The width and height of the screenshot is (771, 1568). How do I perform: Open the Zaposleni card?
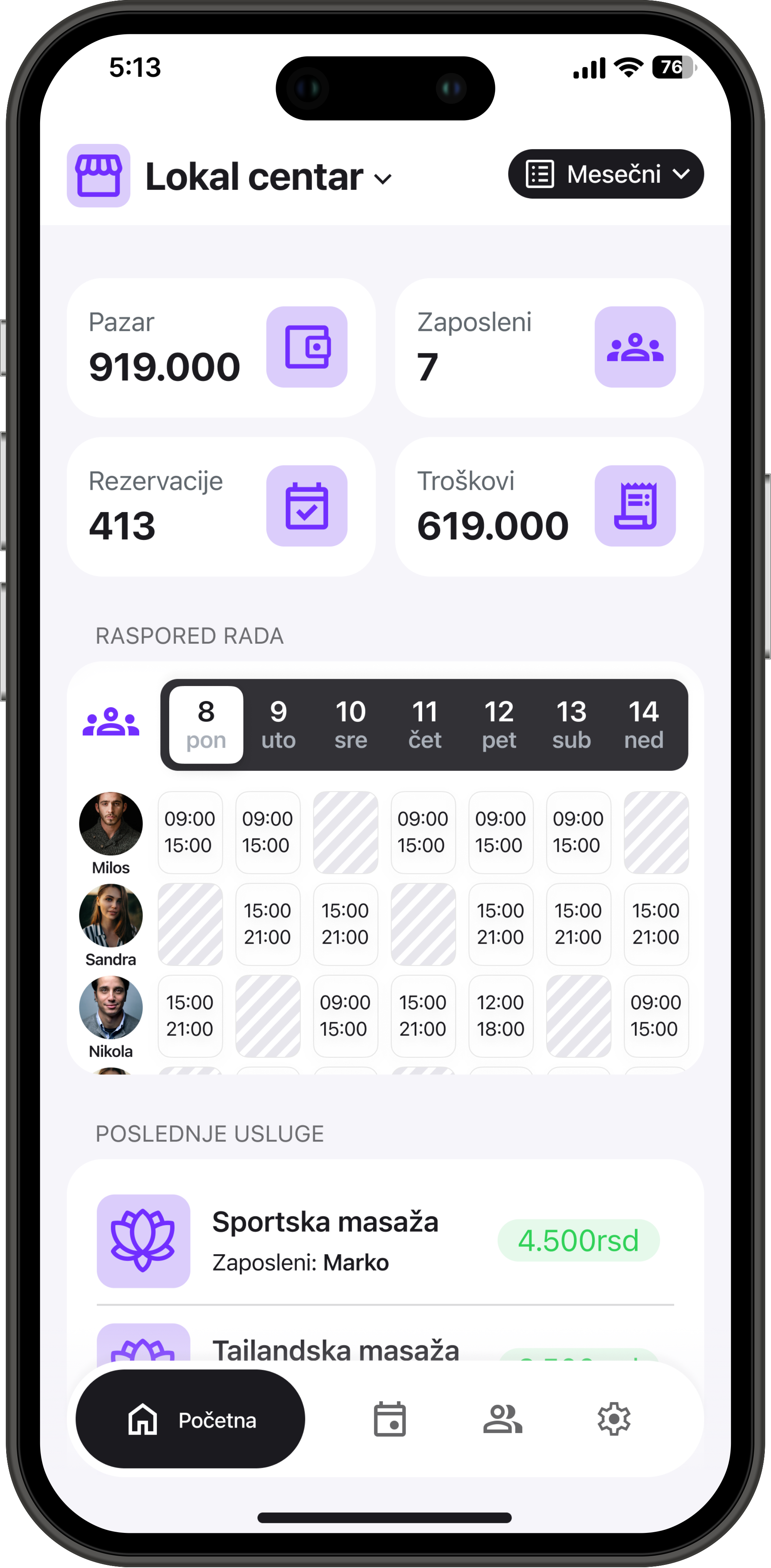(549, 347)
